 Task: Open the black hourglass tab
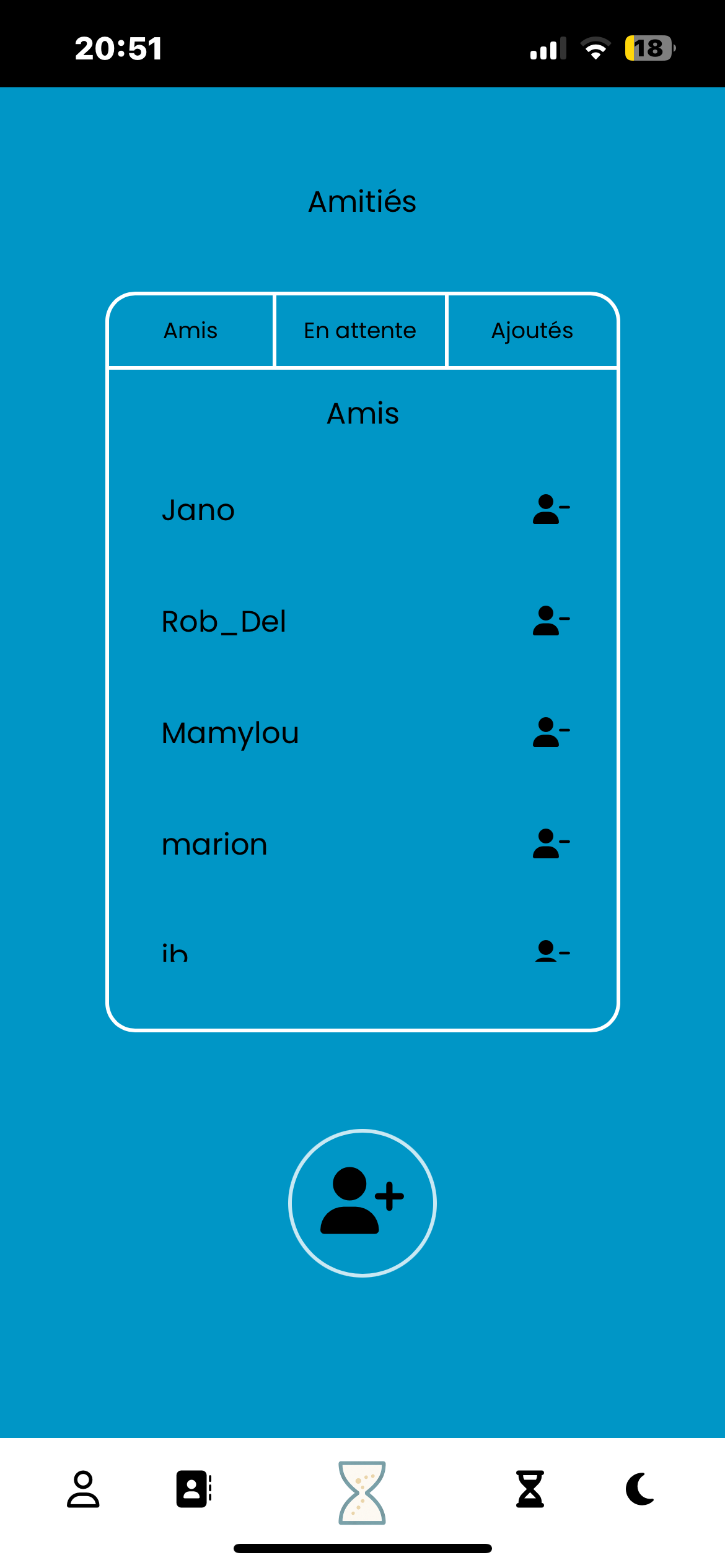[530, 1489]
